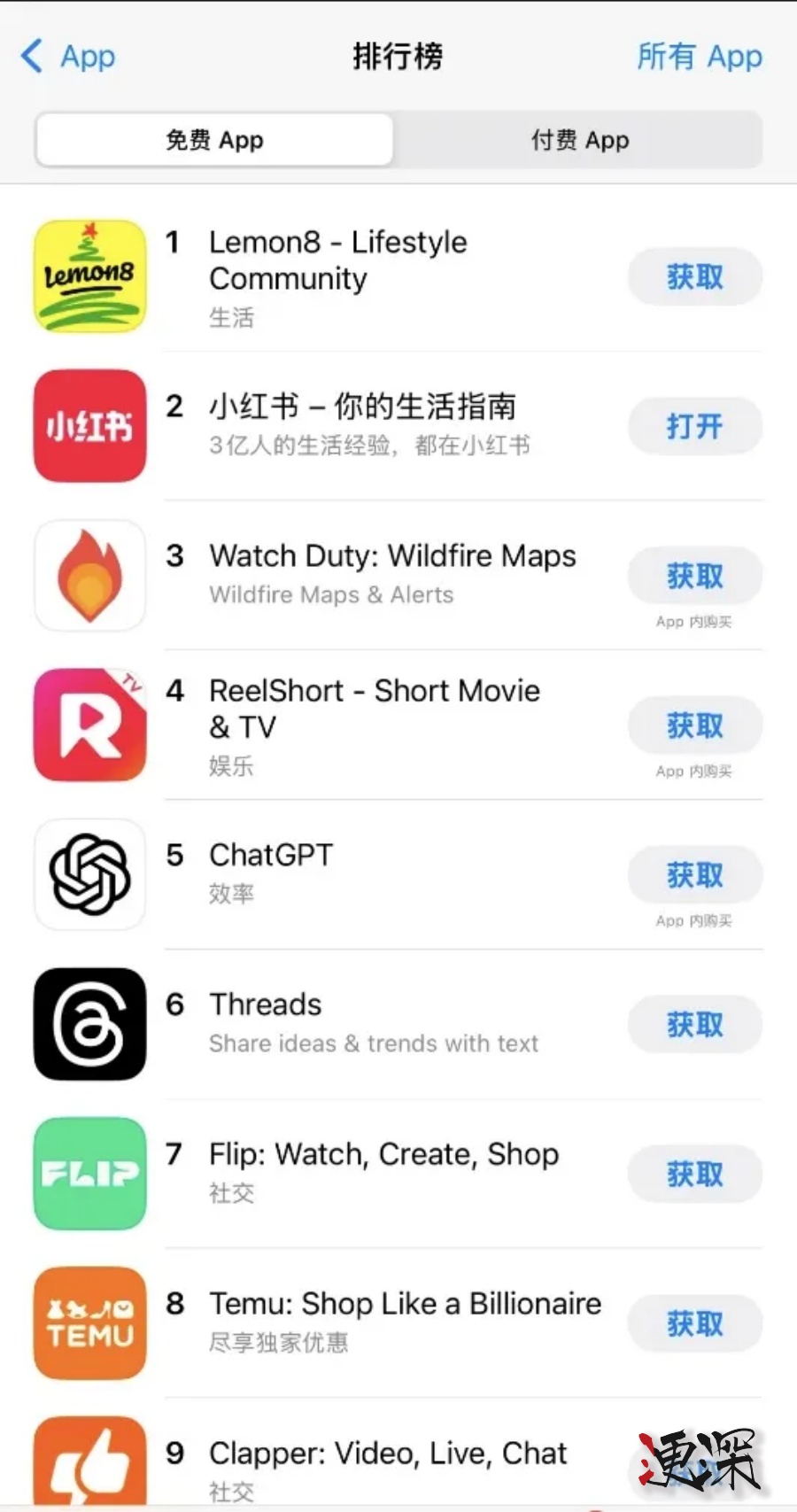This screenshot has height=1512, width=797.
Task: Open 所有 App in the top corner
Action: click(x=699, y=56)
